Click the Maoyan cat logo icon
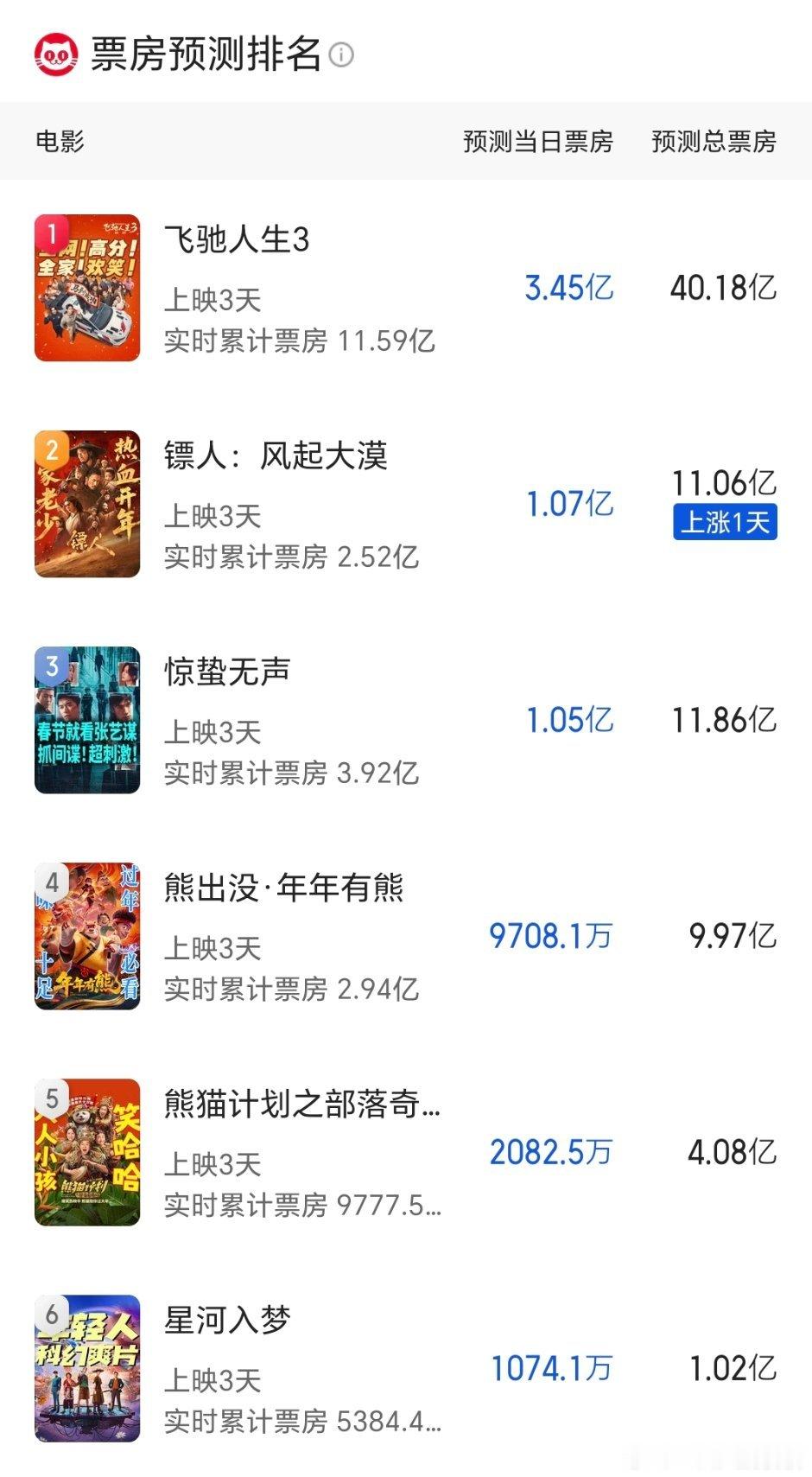The image size is (812, 1477). pyautogui.click(x=54, y=54)
